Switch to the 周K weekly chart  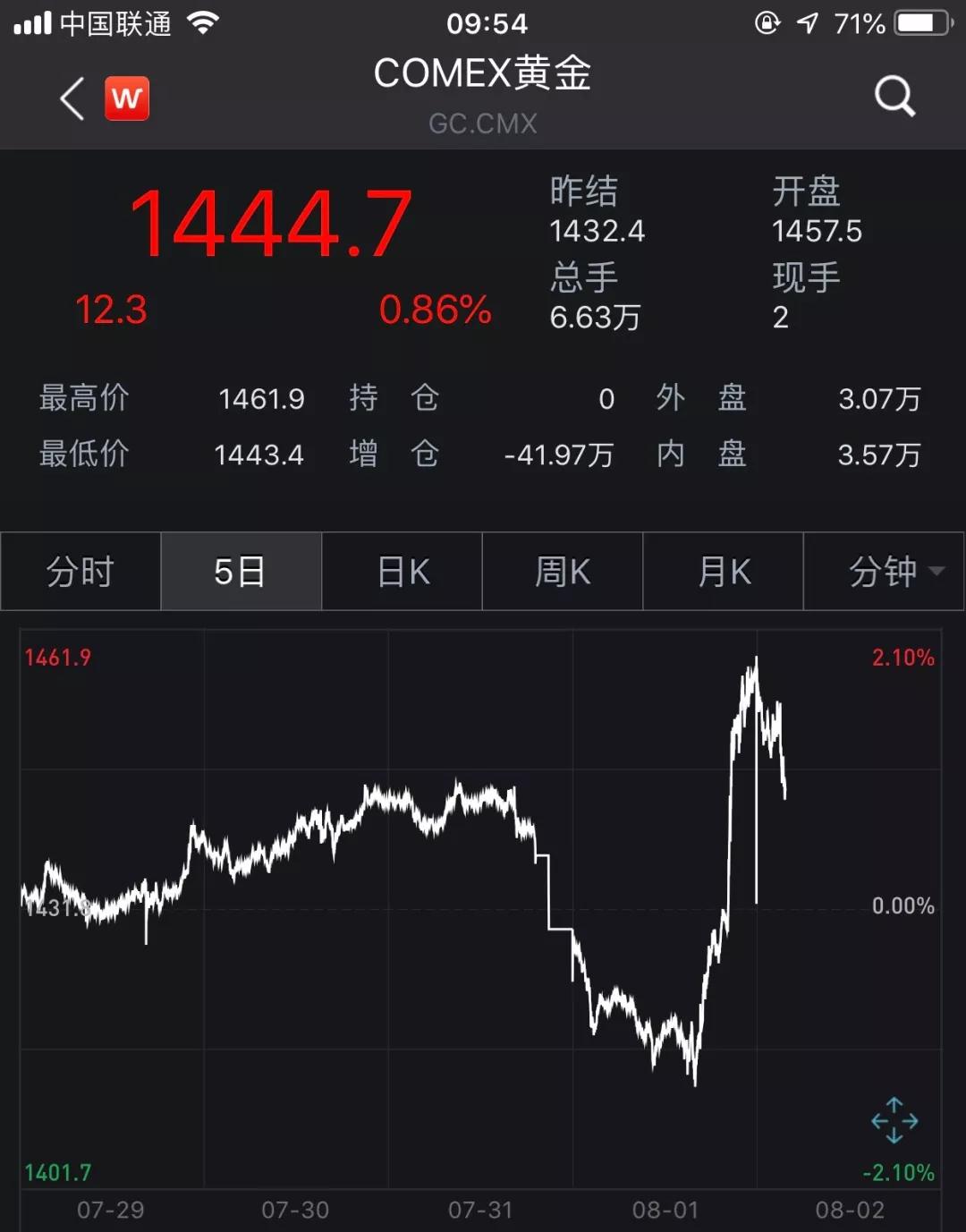pos(563,572)
